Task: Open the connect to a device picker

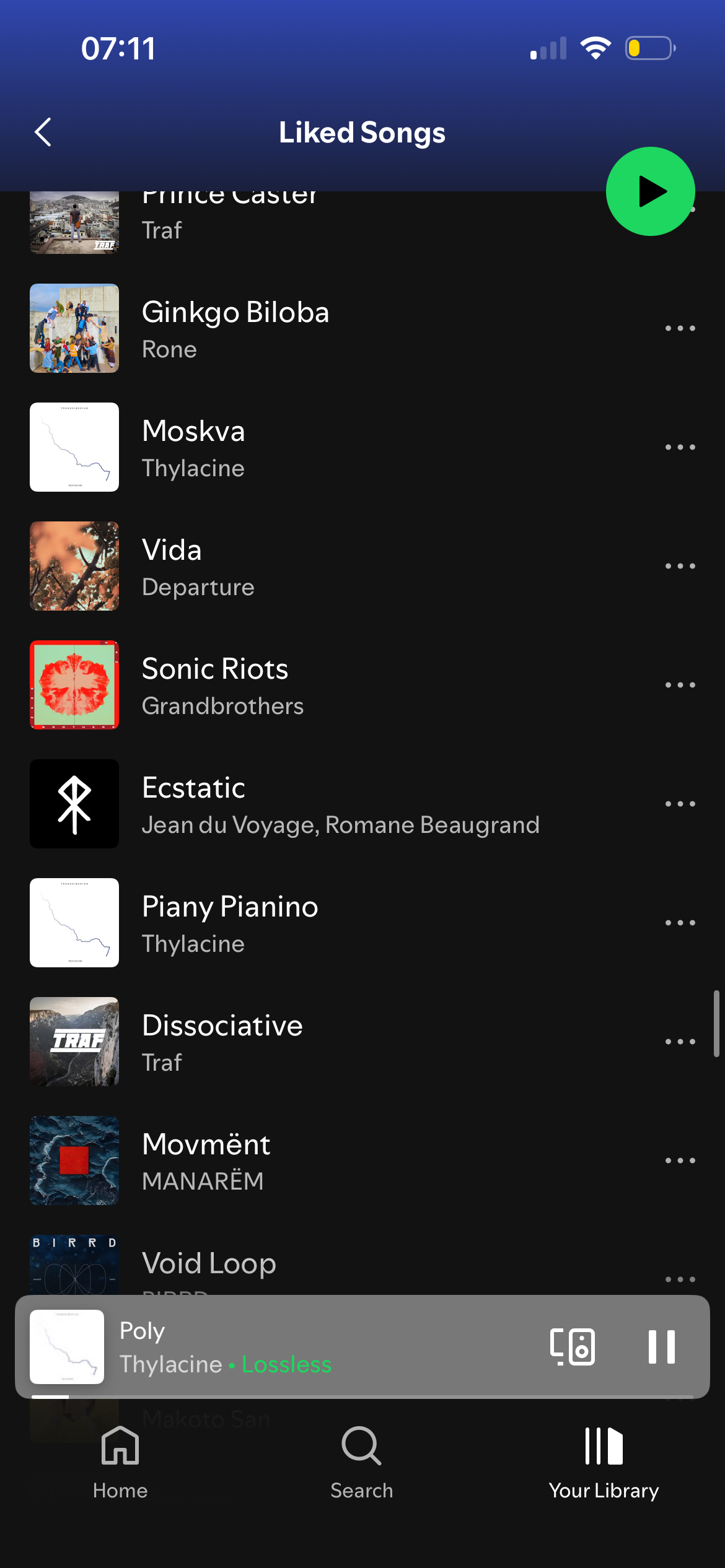Action: (573, 1347)
